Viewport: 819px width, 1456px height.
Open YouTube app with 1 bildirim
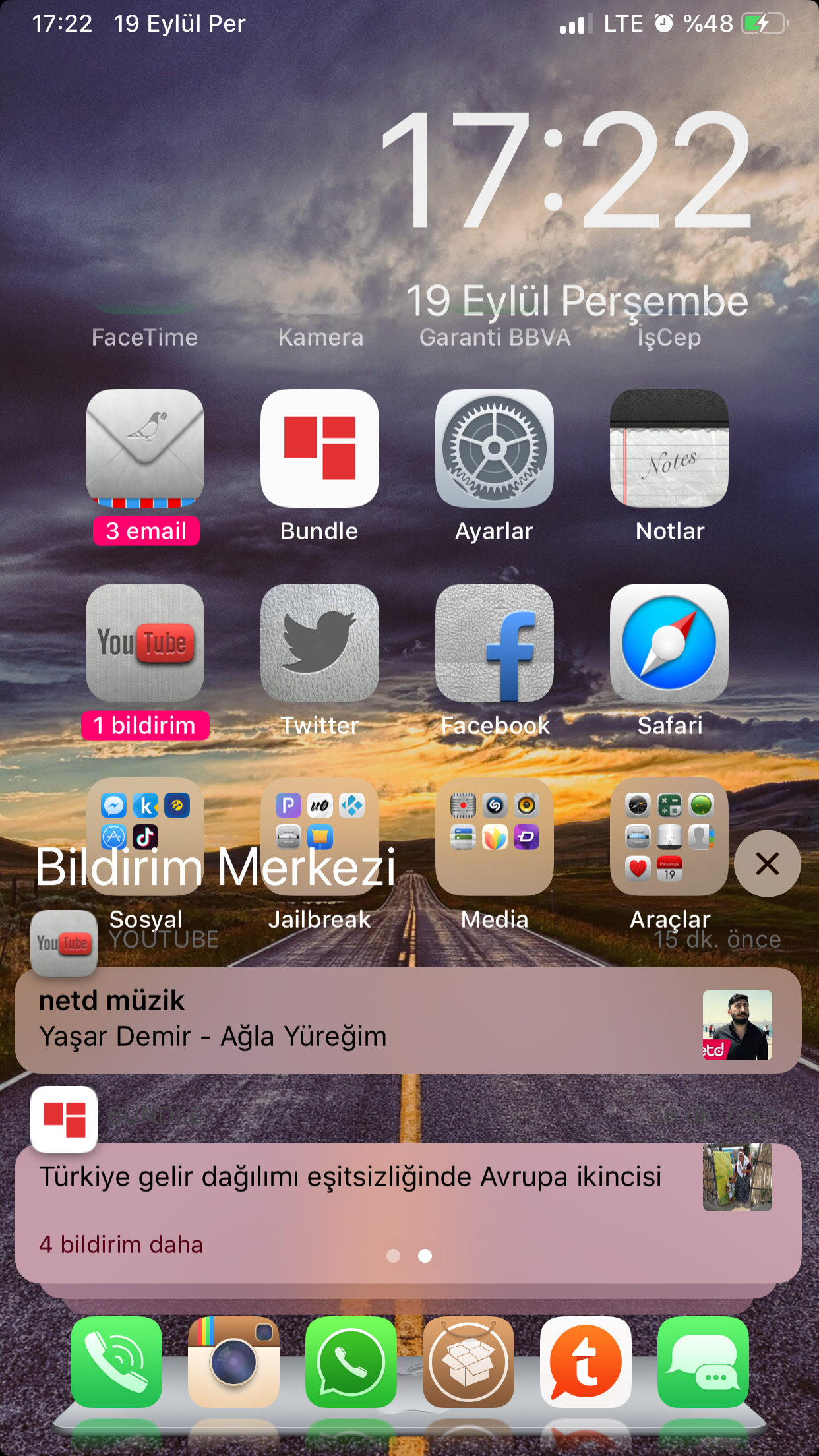145,643
